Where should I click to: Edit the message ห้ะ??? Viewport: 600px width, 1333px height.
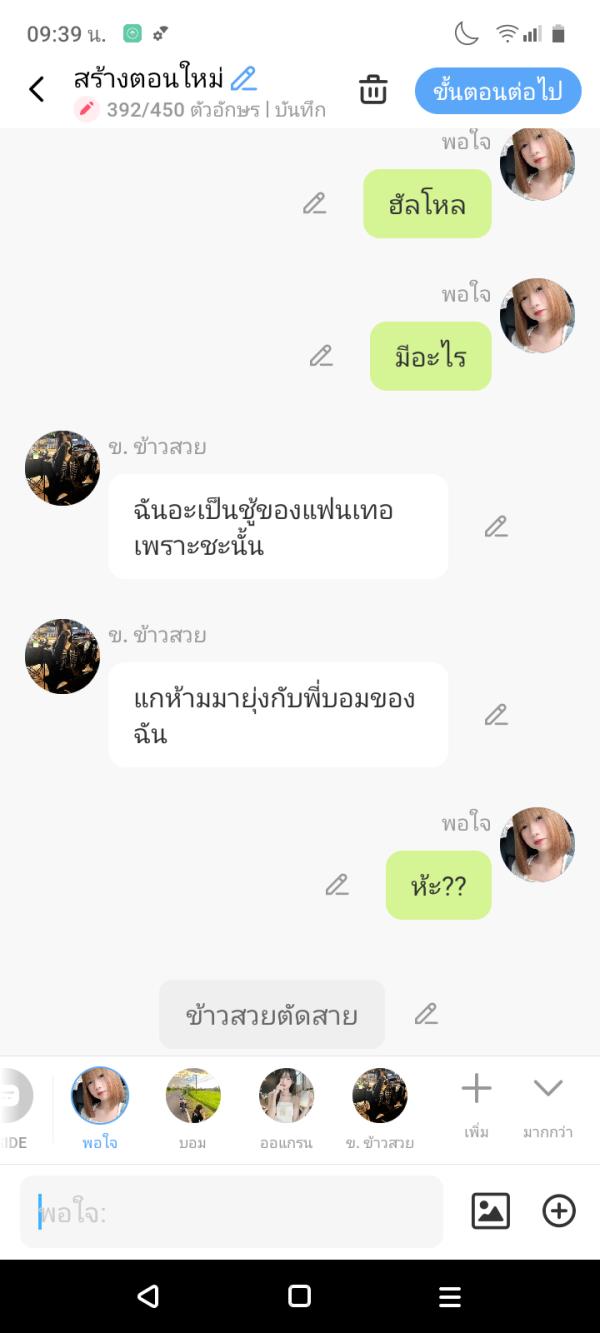pyautogui.click(x=337, y=885)
